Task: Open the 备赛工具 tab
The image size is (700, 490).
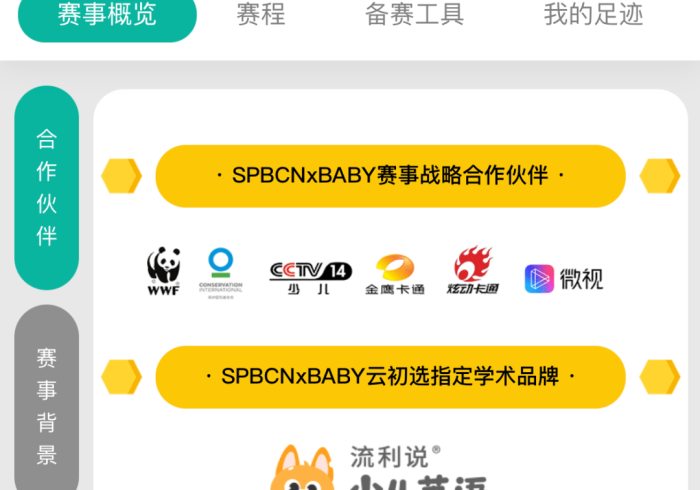Action: coord(414,15)
